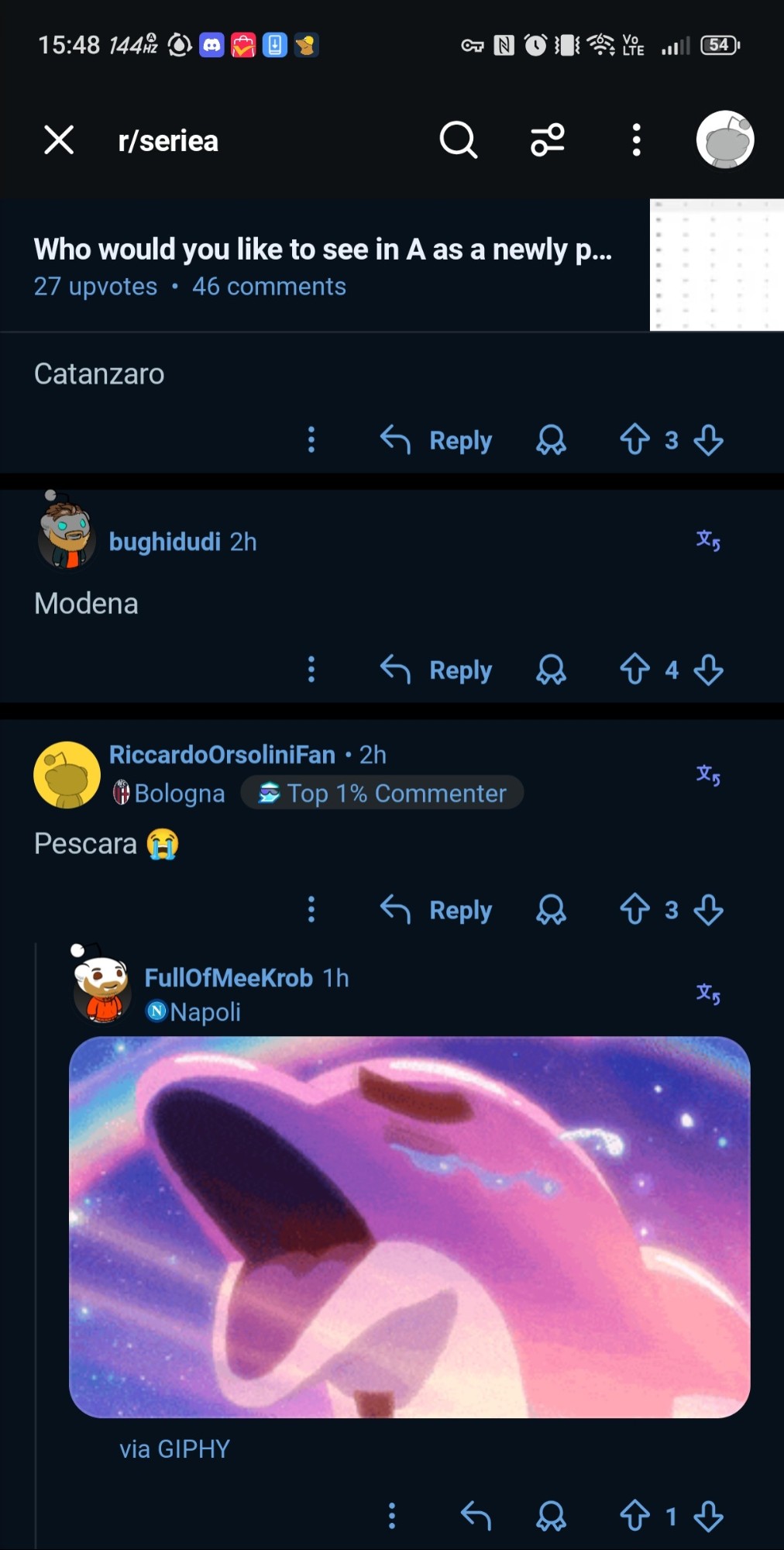Screen dimensions: 784x1550
Task: Downvote FullOfMeeKrob's GIF comment
Action: 708,1516
